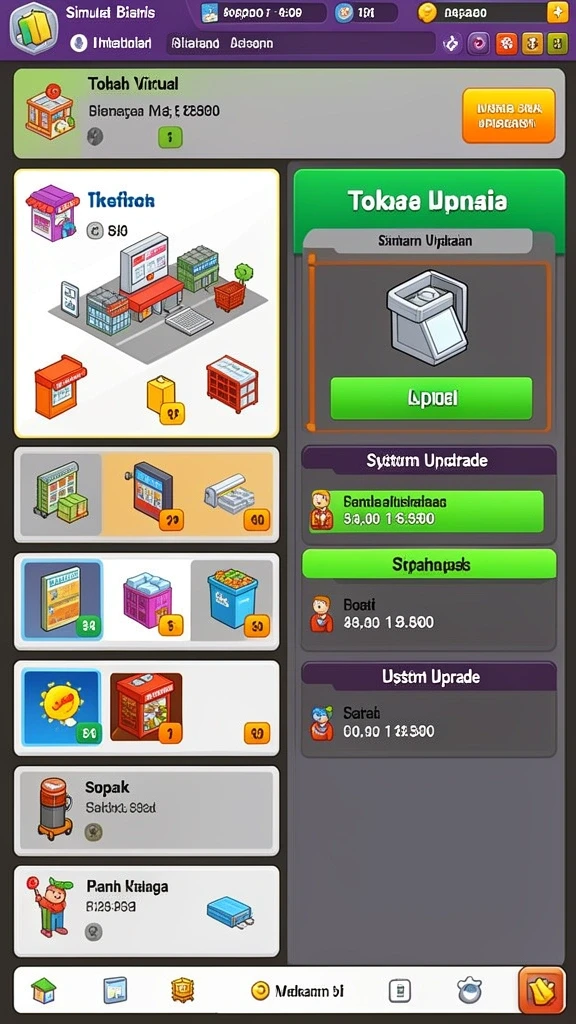Tap the orange button in Tokah Virtual card
The image size is (576, 1024).
coord(508,116)
